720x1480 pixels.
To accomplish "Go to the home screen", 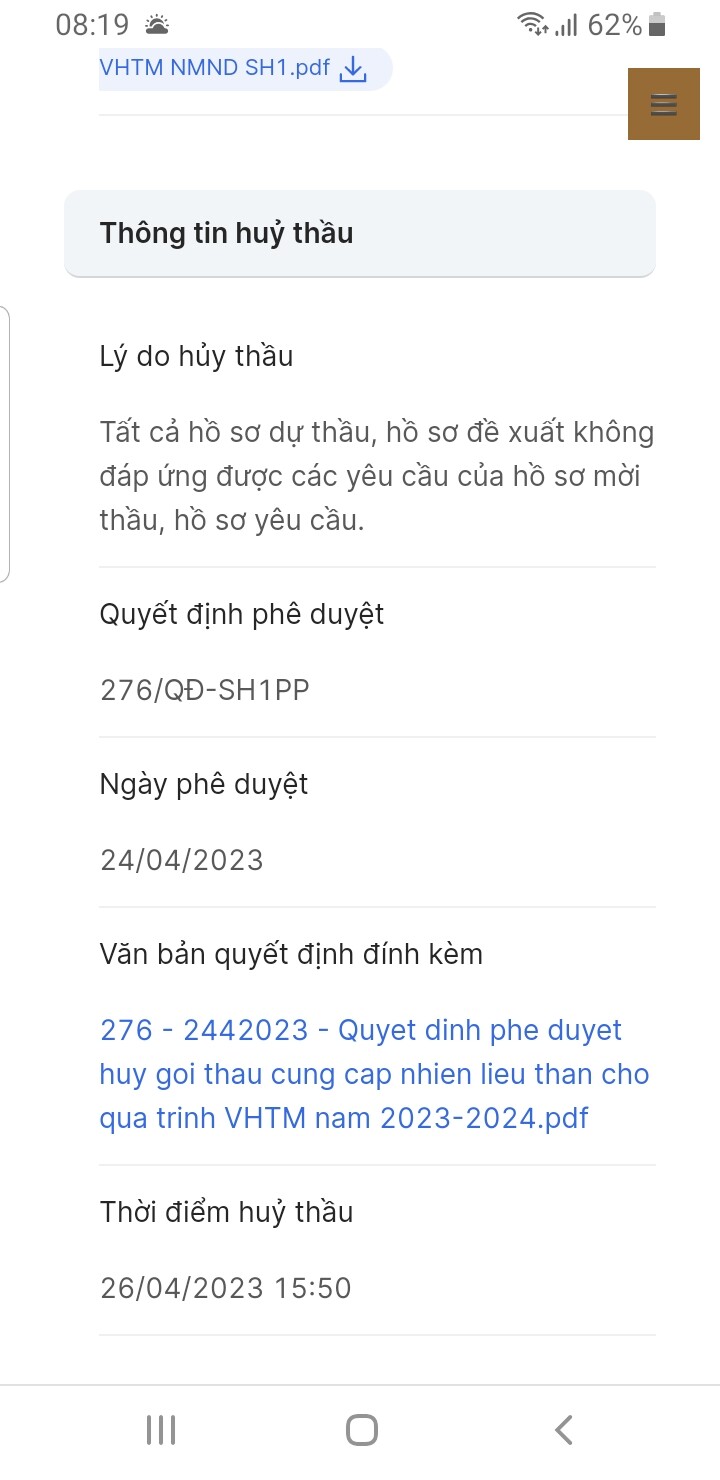I will (361, 1430).
